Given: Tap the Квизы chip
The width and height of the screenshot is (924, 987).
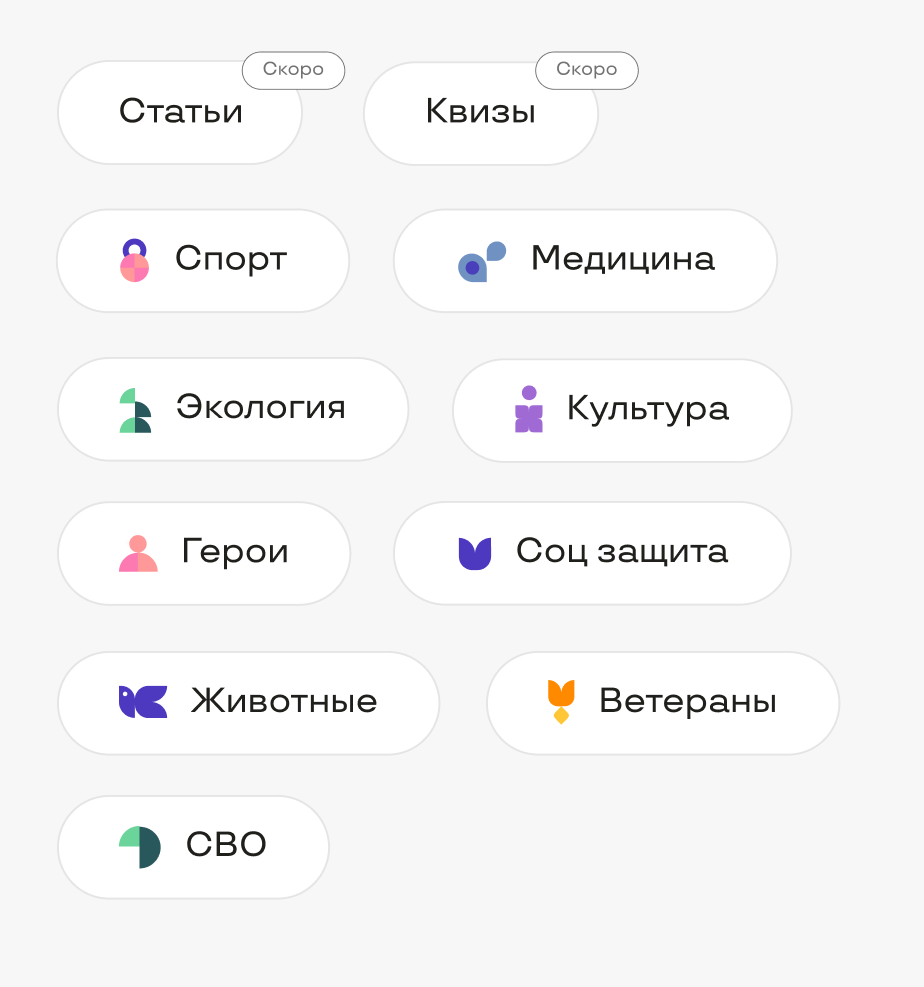Looking at the screenshot, I should click(x=480, y=112).
